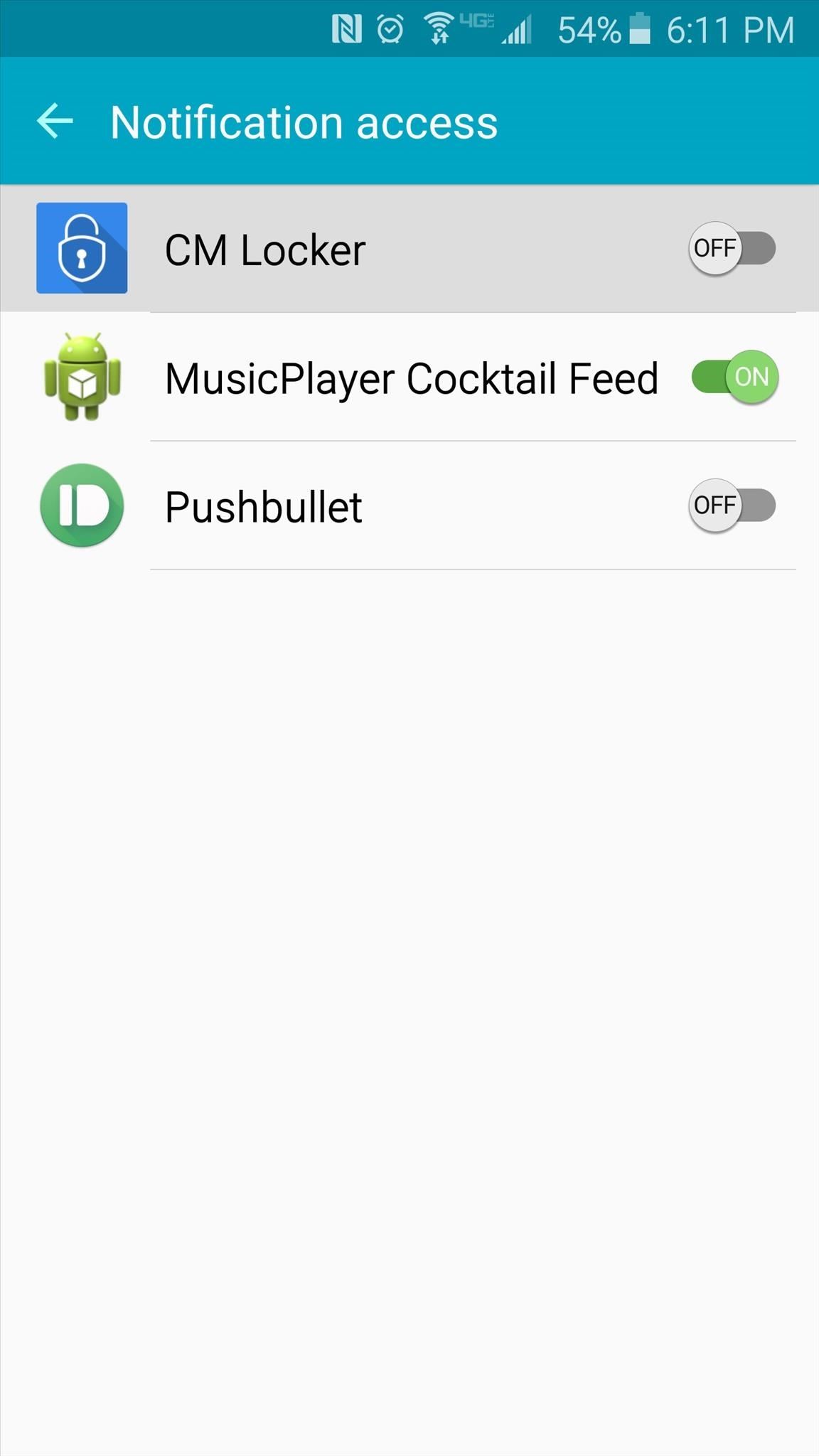The width and height of the screenshot is (819, 1456).
Task: Open CM Locker app icon
Action: pyautogui.click(x=81, y=247)
